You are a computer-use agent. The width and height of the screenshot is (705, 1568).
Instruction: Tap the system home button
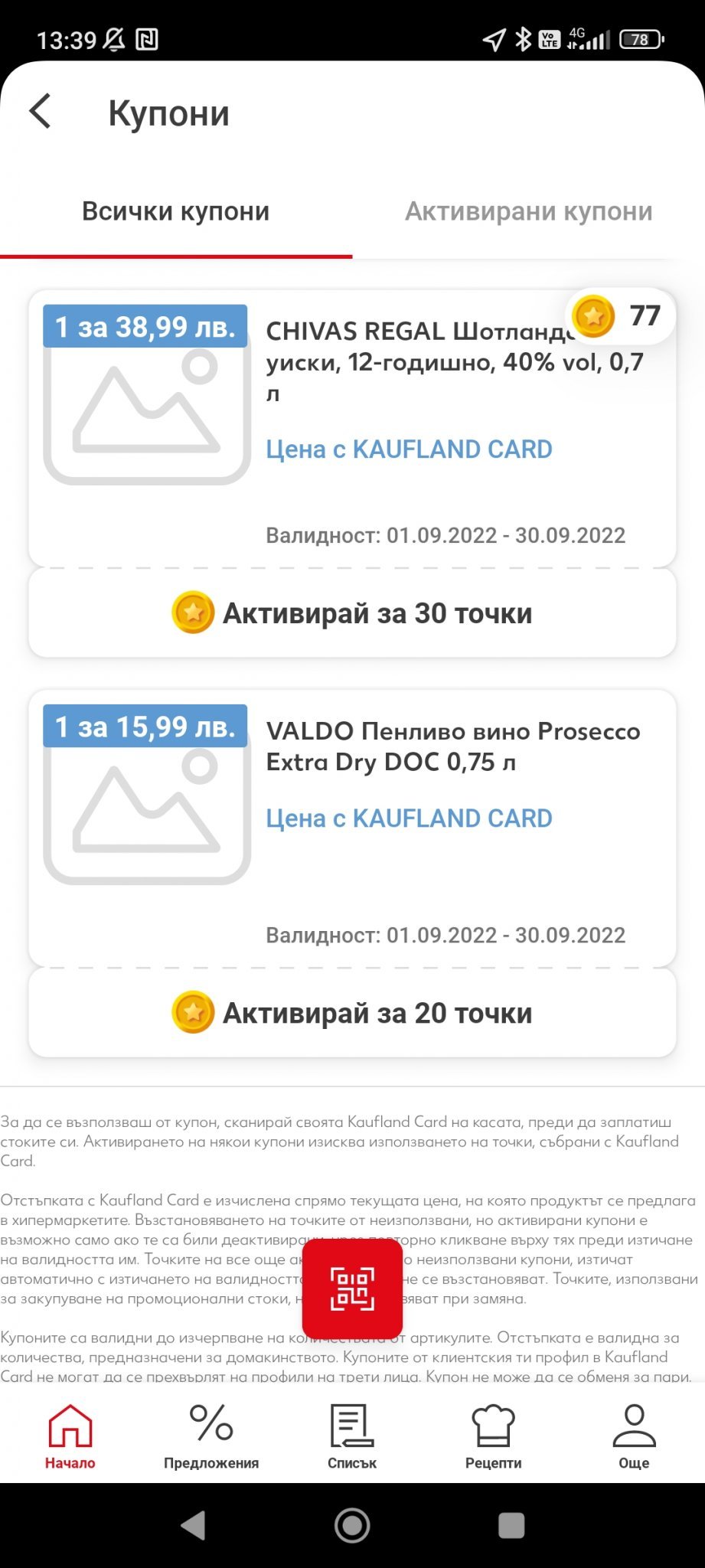(352, 1526)
